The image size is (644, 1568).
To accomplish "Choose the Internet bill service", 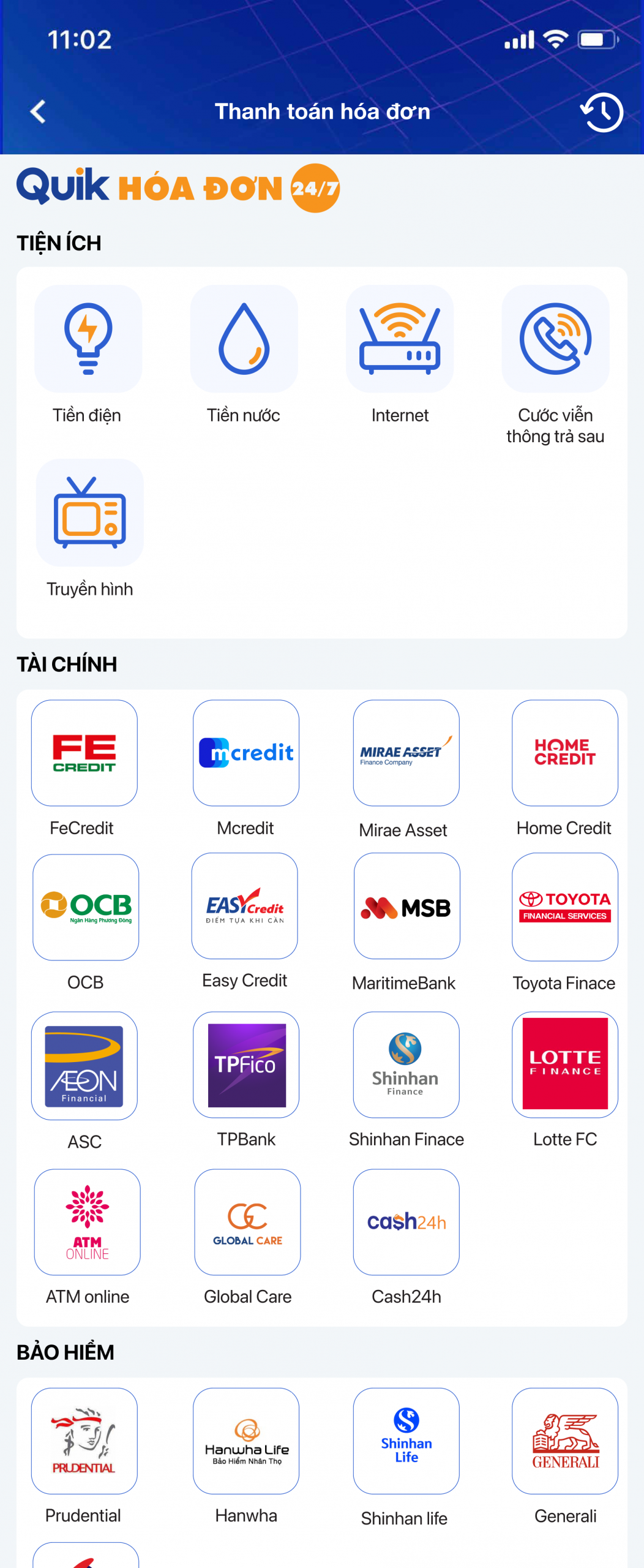I will pos(400,339).
